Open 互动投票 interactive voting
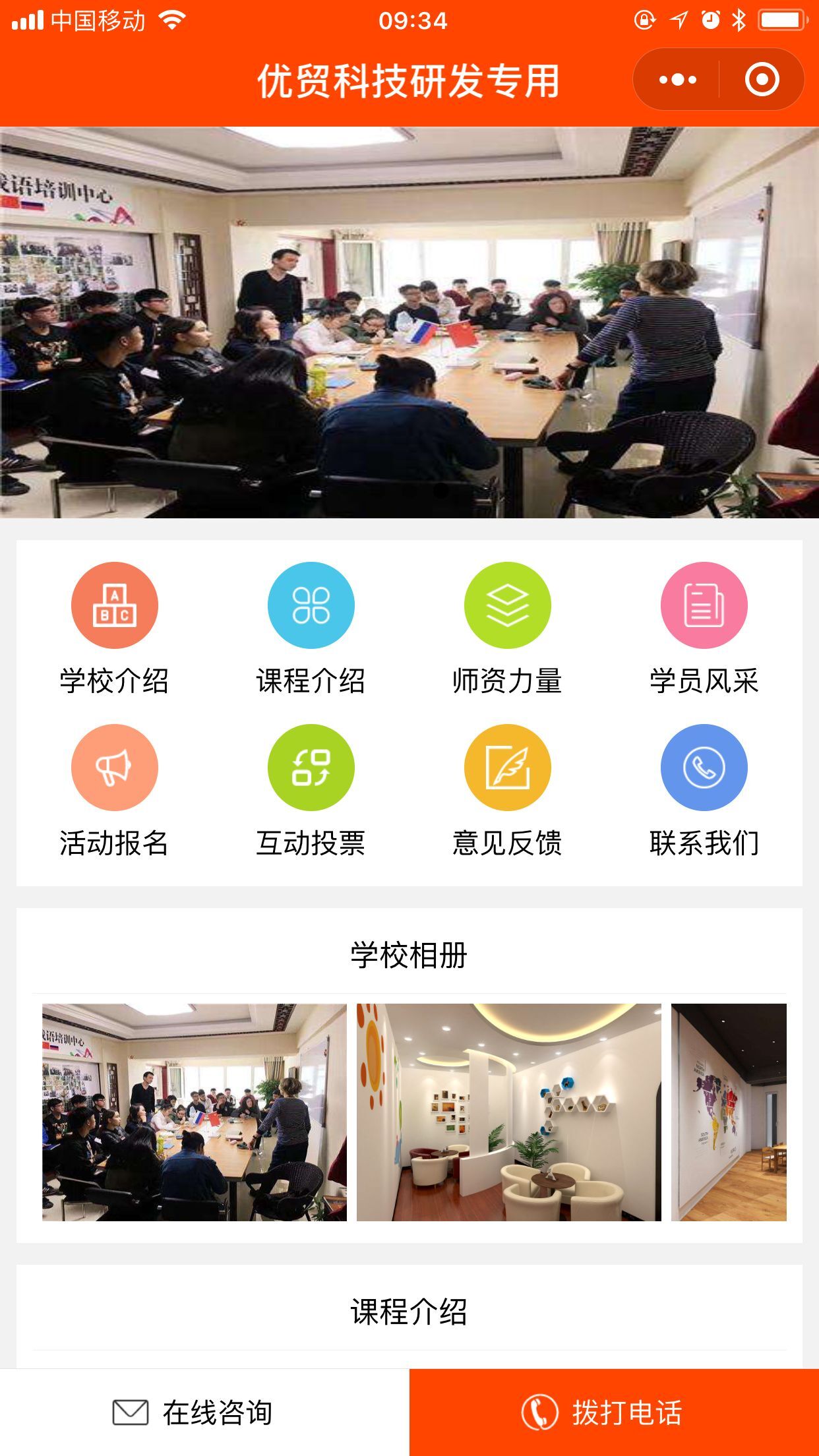Image resolution: width=819 pixels, height=1456 pixels. pos(311,791)
